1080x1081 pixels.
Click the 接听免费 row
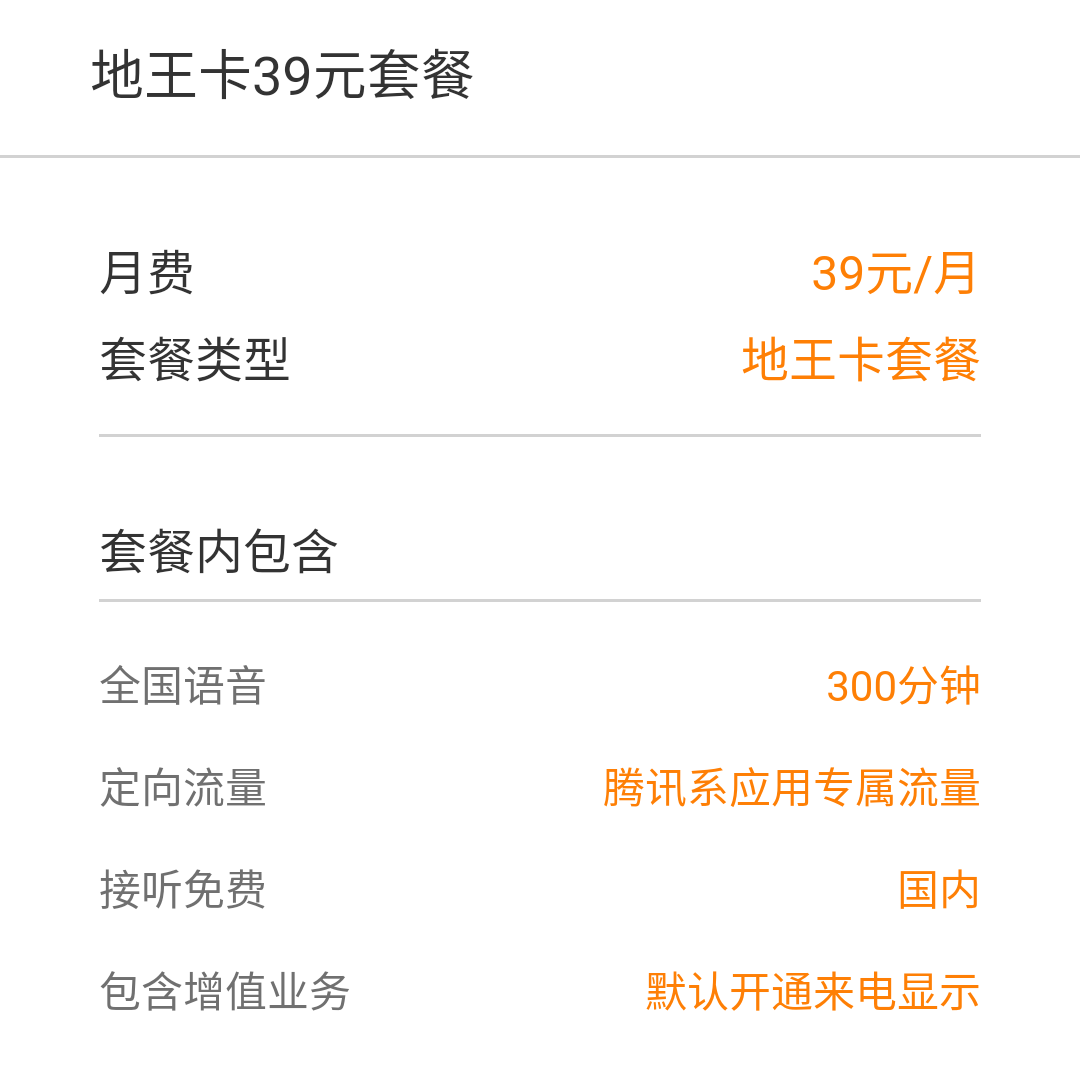pos(540,893)
